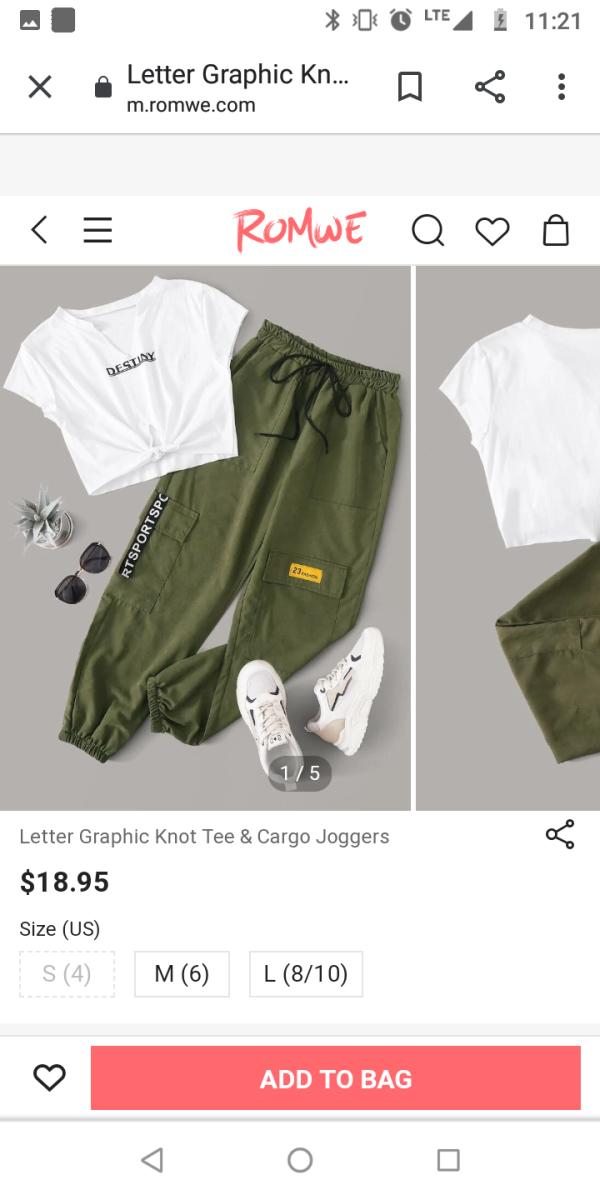600x1200 pixels.
Task: Open Romwe search
Action: (x=427, y=231)
